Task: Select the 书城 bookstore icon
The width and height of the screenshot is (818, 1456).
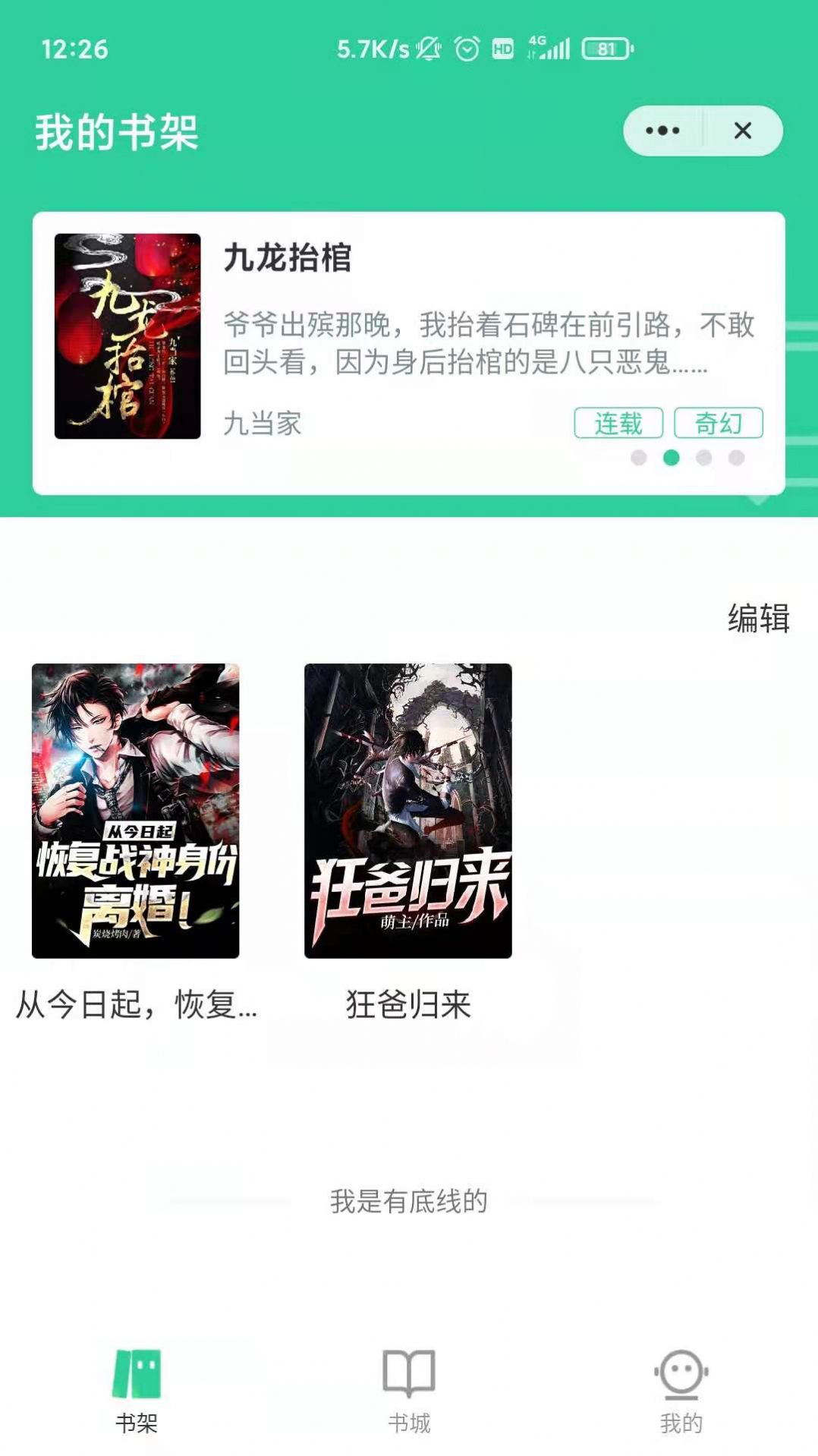Action: [x=408, y=1383]
